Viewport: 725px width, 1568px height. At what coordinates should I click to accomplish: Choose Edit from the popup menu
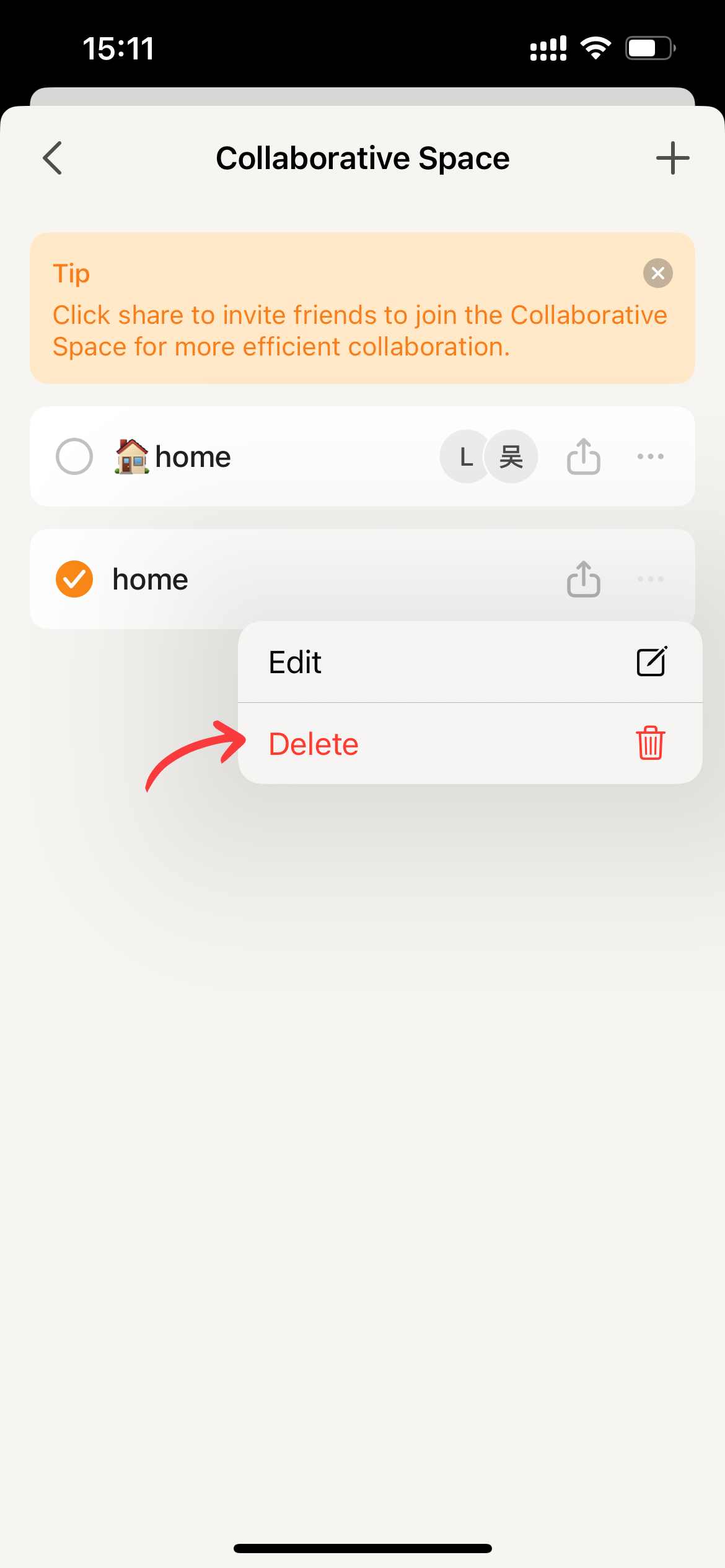tap(469, 662)
